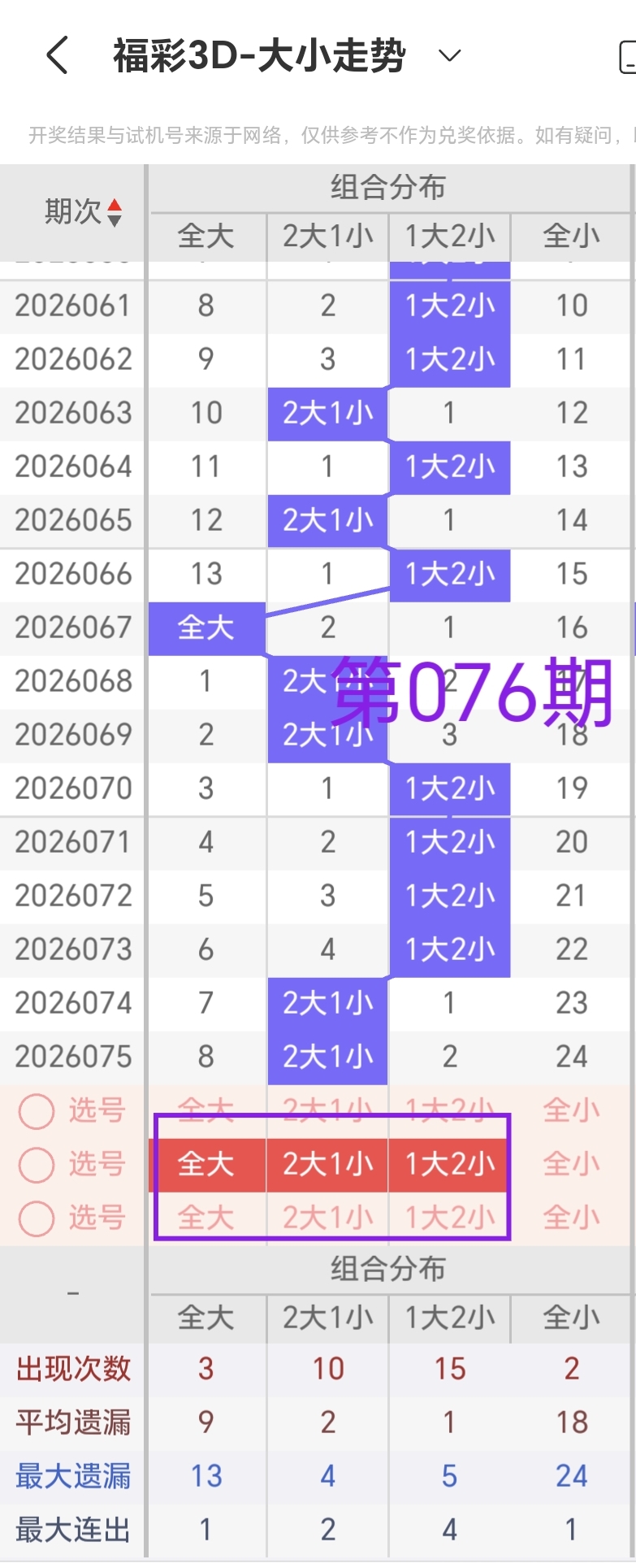This screenshot has width=636, height=1568.
Task: Tap the red 1大2小 selected cell
Action: [449, 1163]
